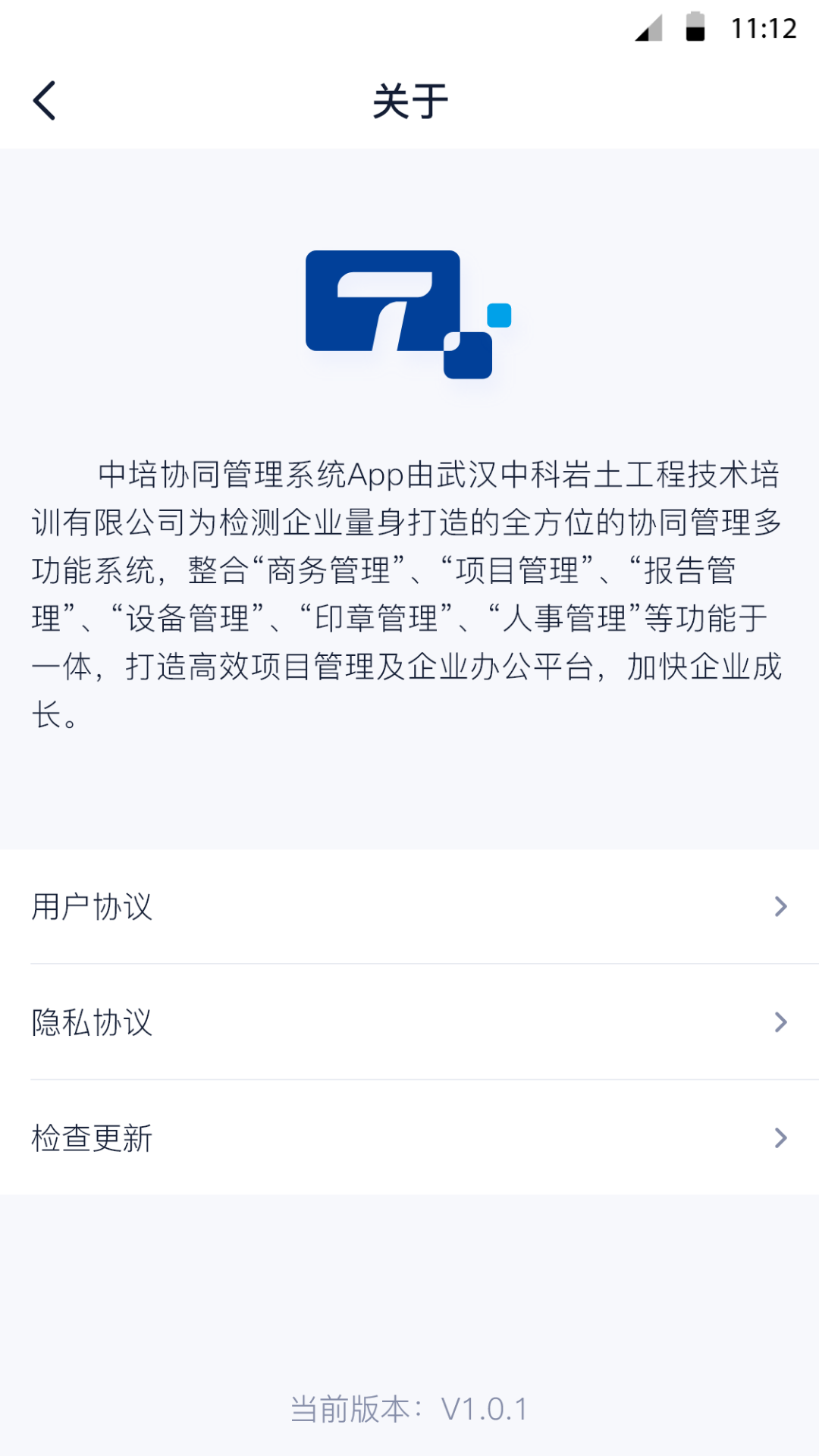
Task: Click 当前版本 label at the bottom
Action: click(353, 1408)
